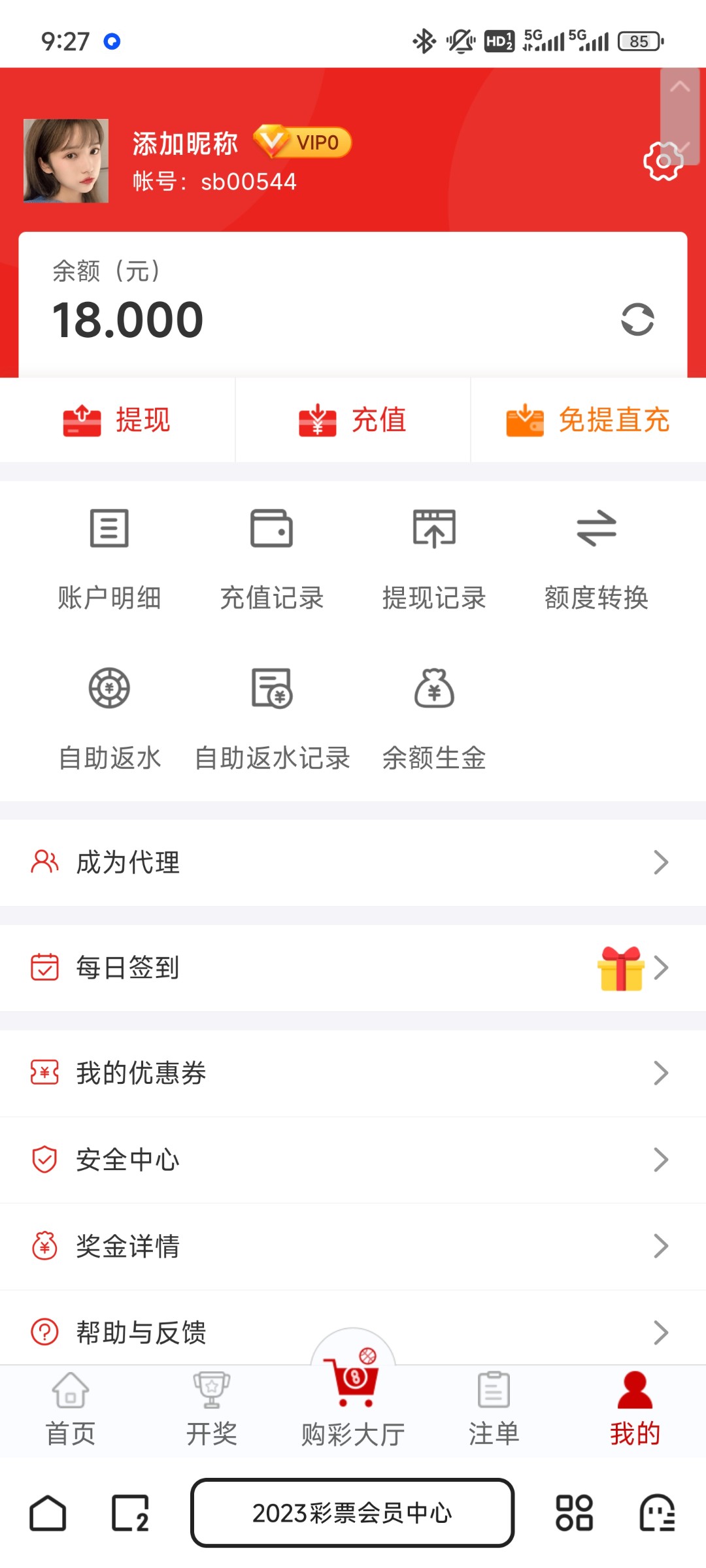Open 充值 recharge
The width and height of the screenshot is (706, 1568).
click(x=353, y=420)
